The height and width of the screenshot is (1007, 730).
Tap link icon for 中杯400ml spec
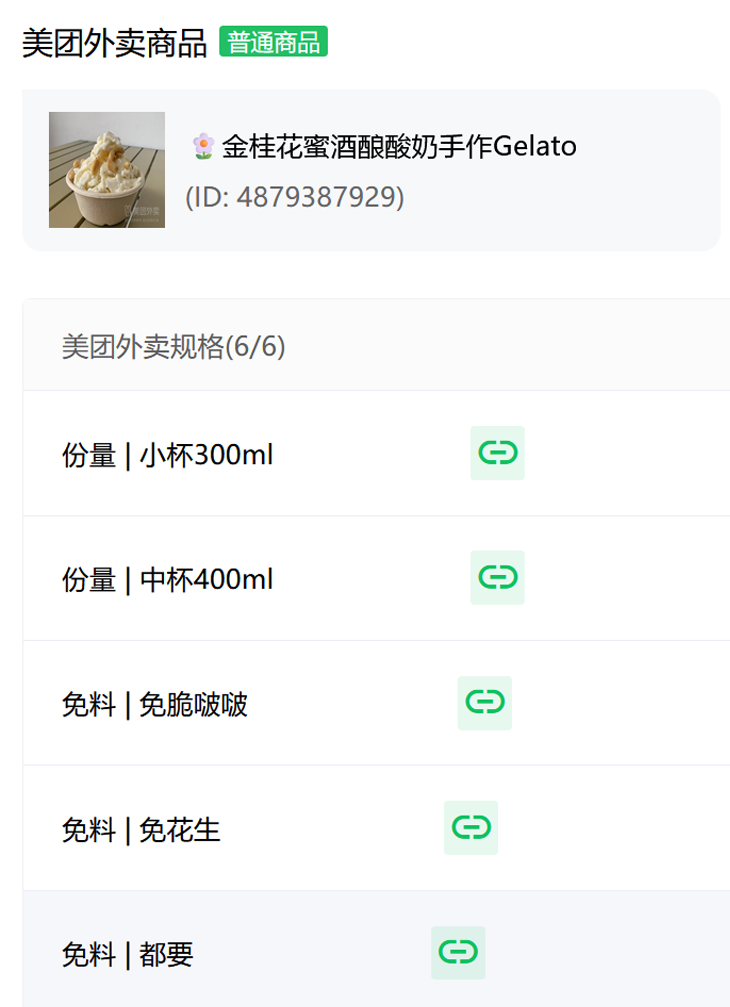tap(497, 578)
